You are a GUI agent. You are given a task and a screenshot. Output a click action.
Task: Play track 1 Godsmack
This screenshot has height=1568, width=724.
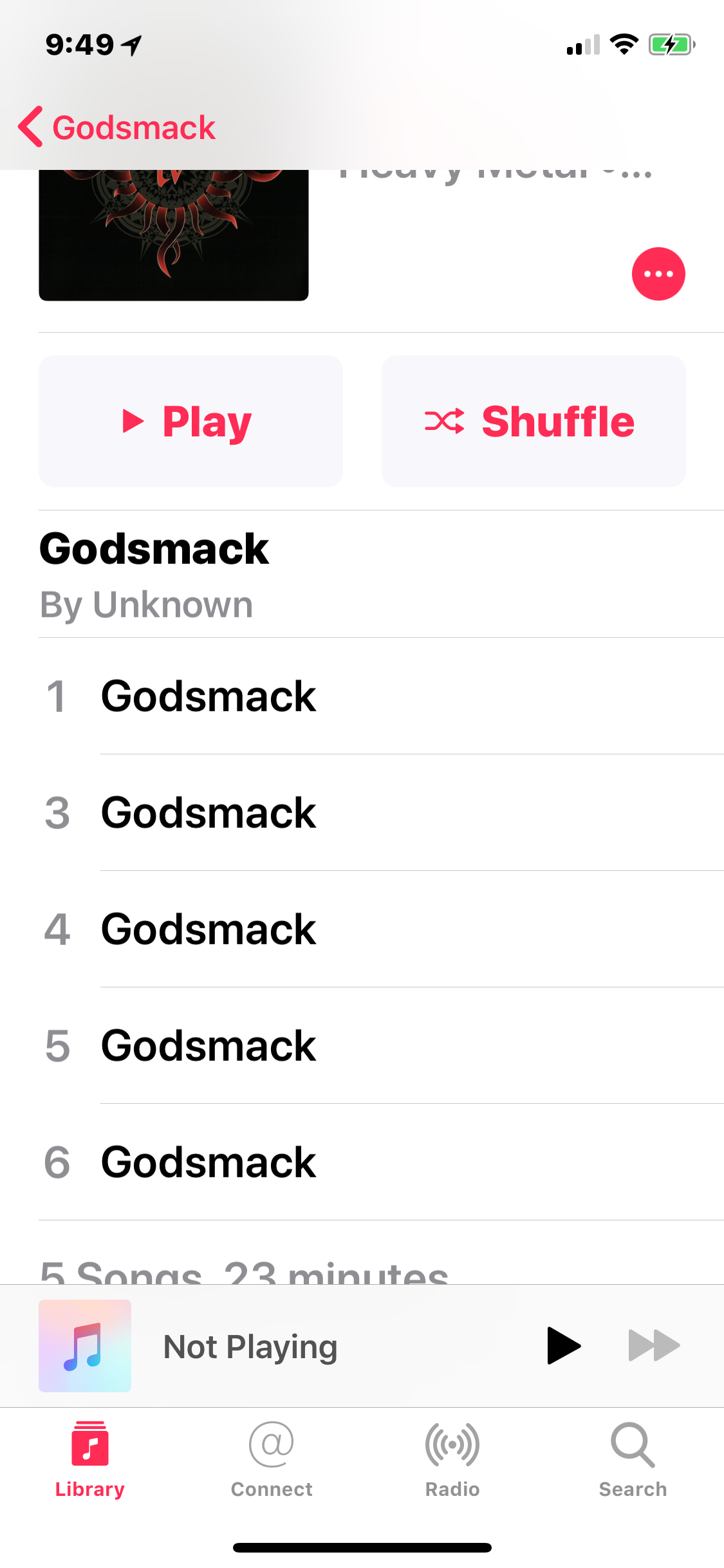point(381,696)
